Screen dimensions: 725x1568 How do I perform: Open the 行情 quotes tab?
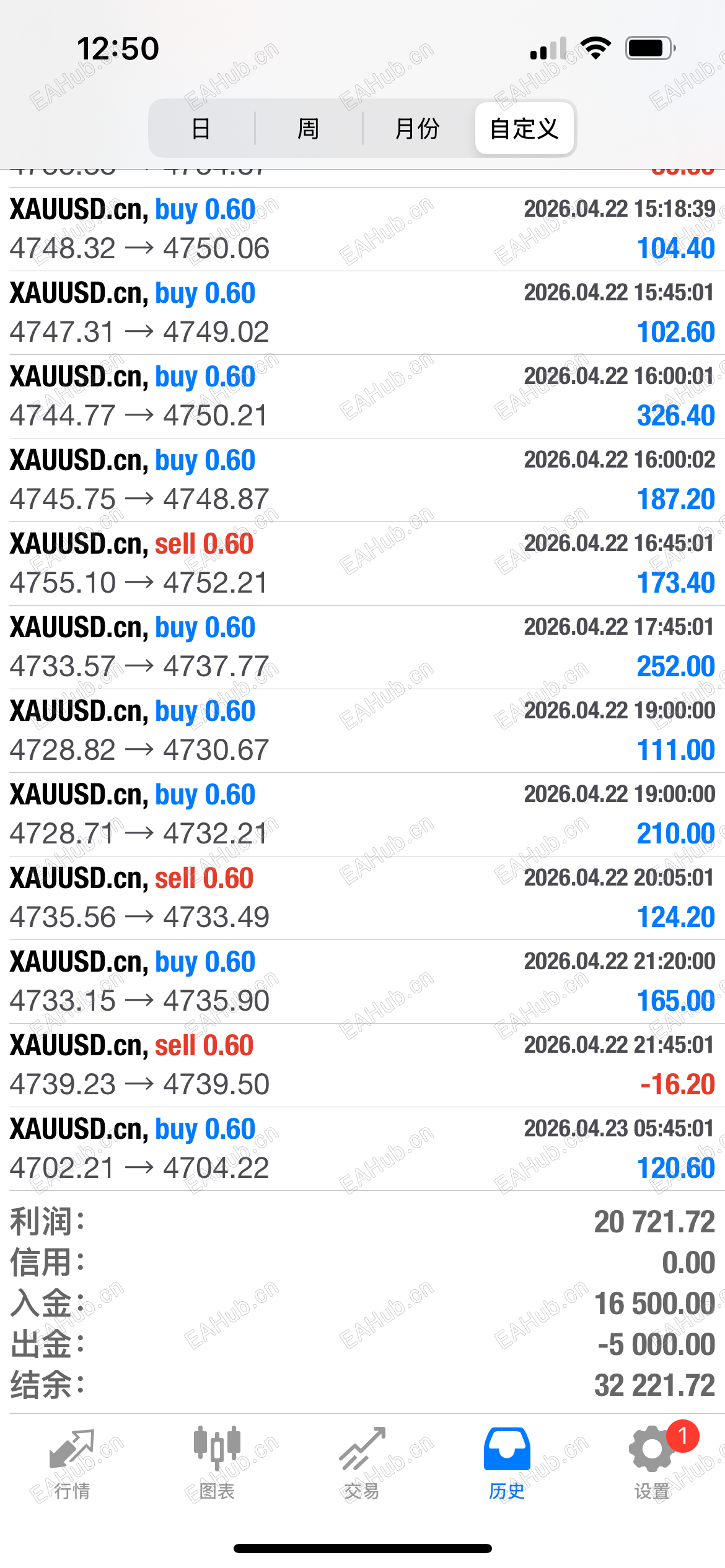(x=72, y=1465)
